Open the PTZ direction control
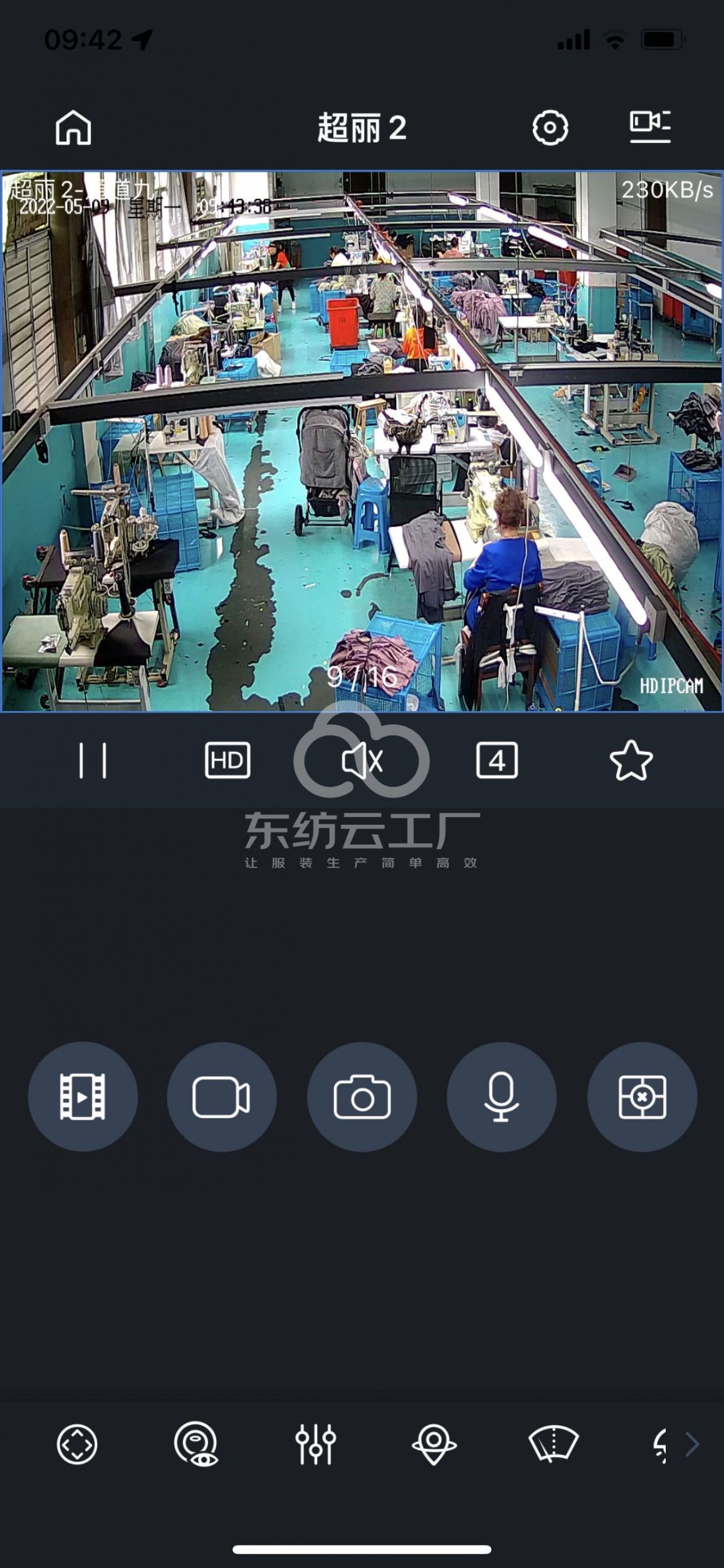The height and width of the screenshot is (1568, 724). click(x=77, y=1444)
